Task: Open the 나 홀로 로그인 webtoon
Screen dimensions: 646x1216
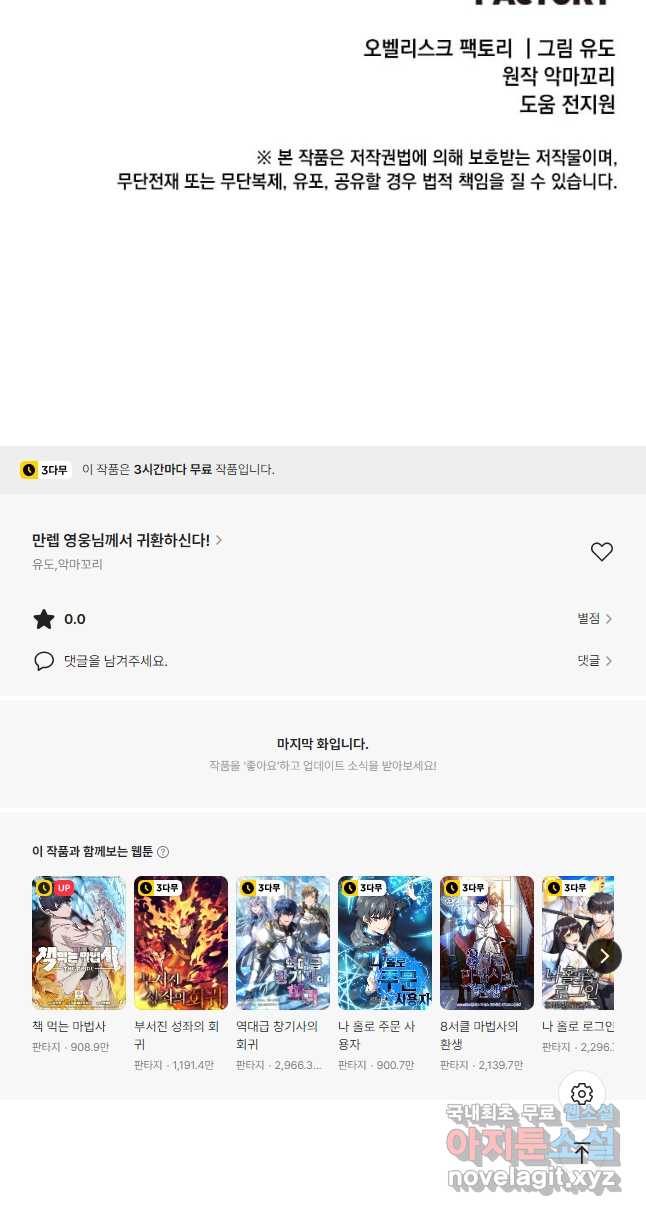Action: point(577,943)
